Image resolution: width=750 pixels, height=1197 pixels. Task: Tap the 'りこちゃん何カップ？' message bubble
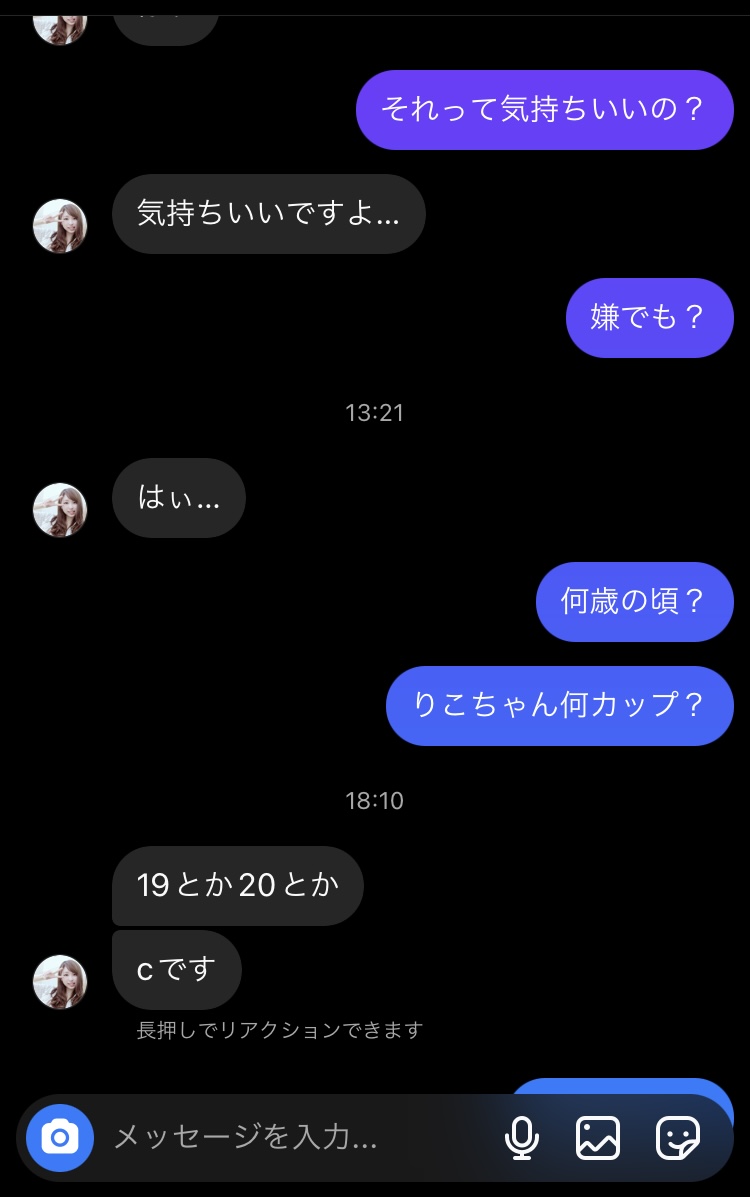point(559,705)
